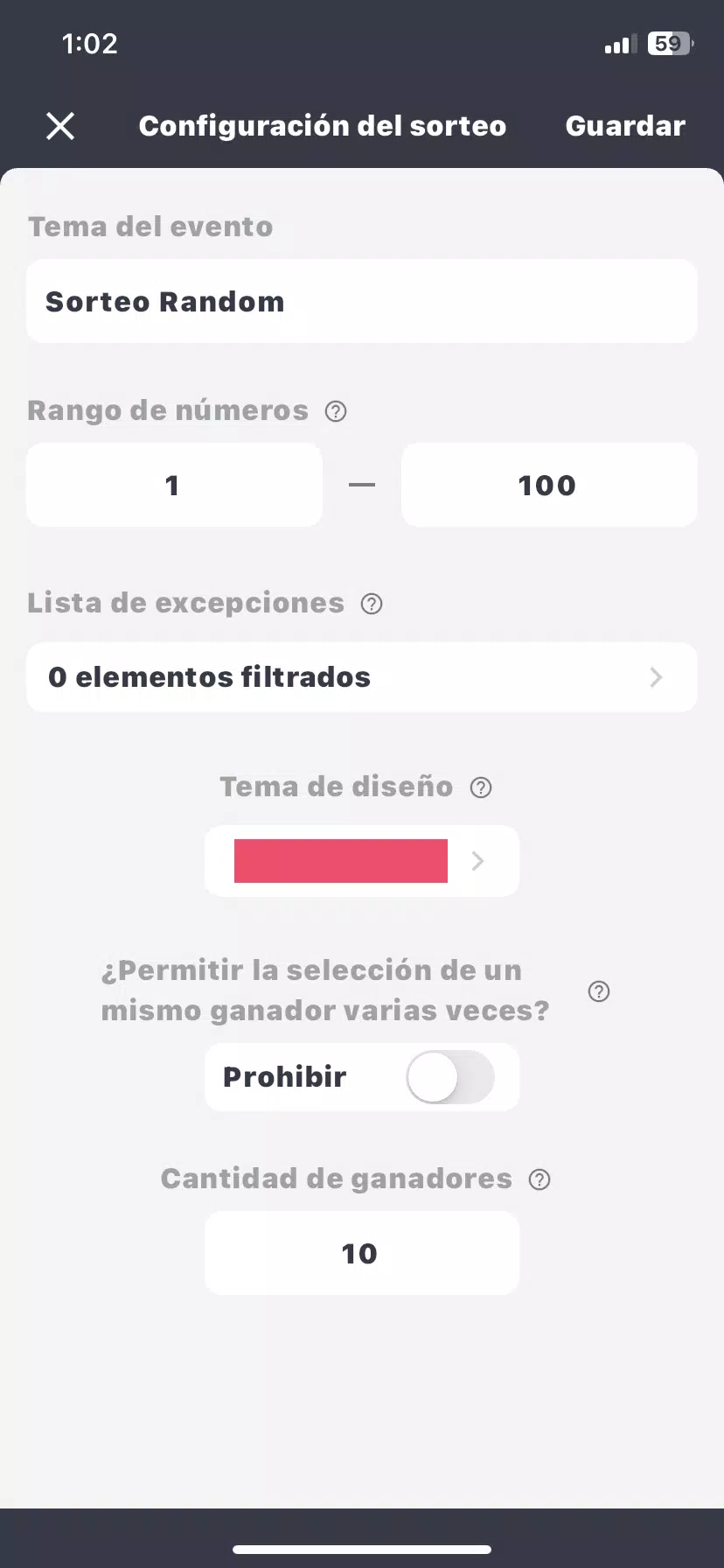Viewport: 724px width, 1568px height.
Task: Tap Guardar to save settings
Action: click(x=625, y=126)
